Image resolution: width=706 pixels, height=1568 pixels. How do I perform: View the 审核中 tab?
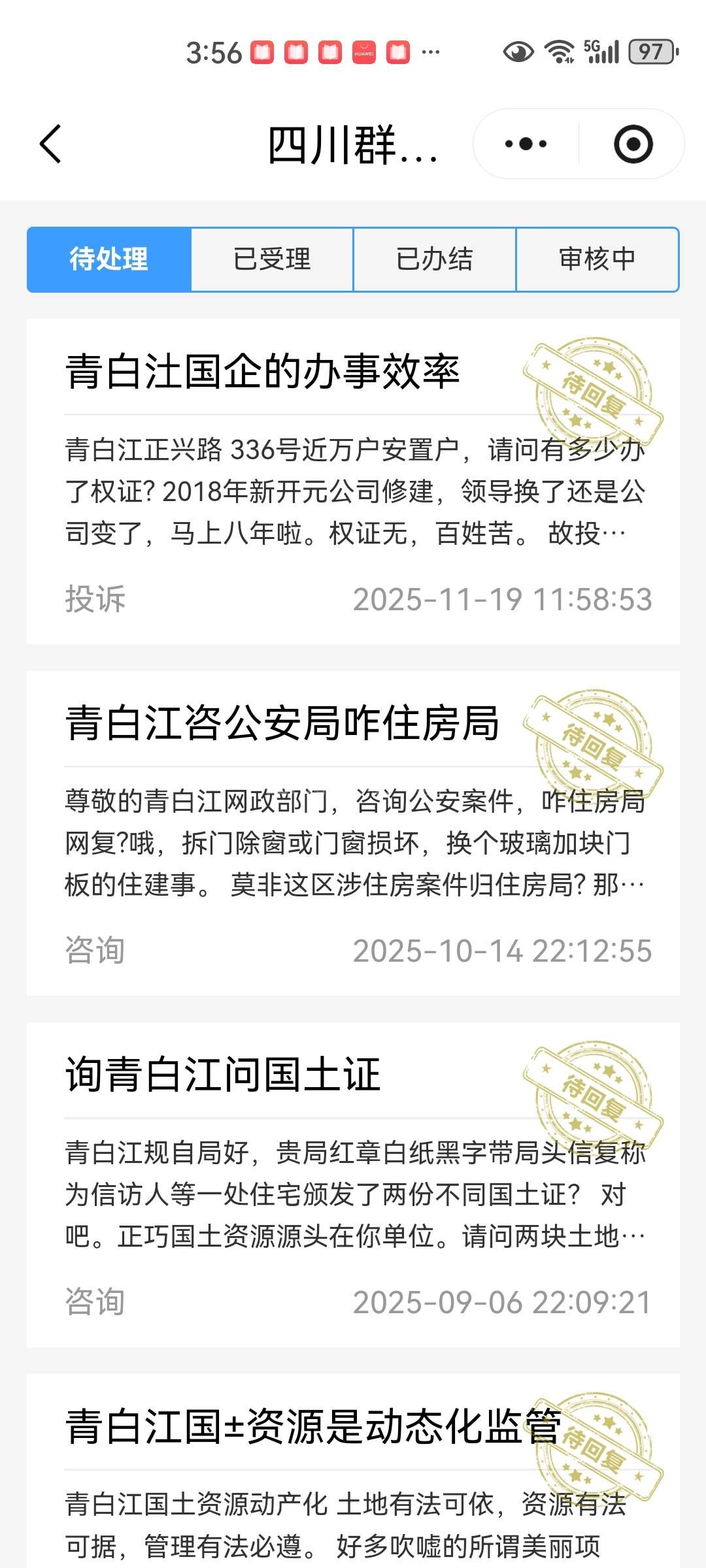point(597,259)
